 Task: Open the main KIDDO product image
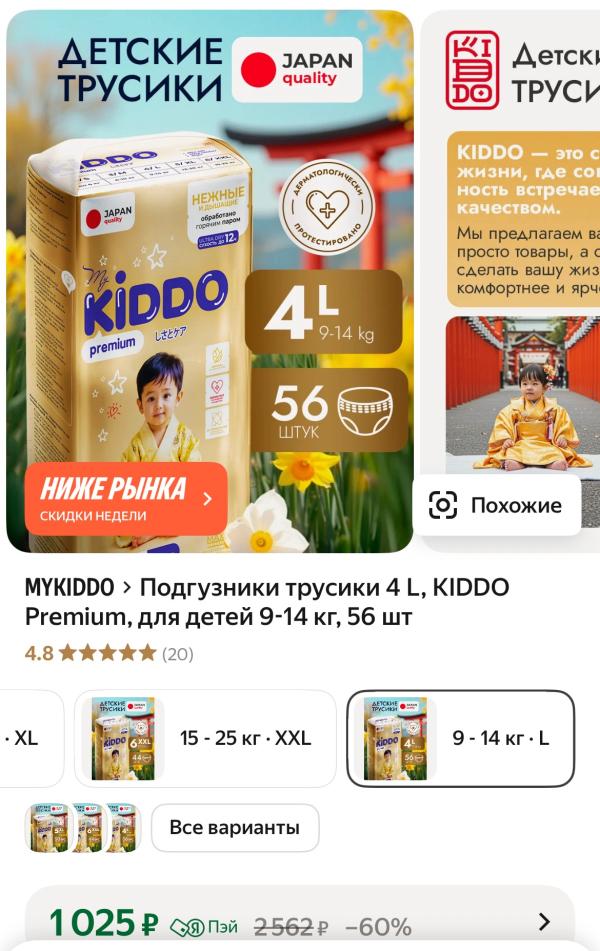[210, 281]
